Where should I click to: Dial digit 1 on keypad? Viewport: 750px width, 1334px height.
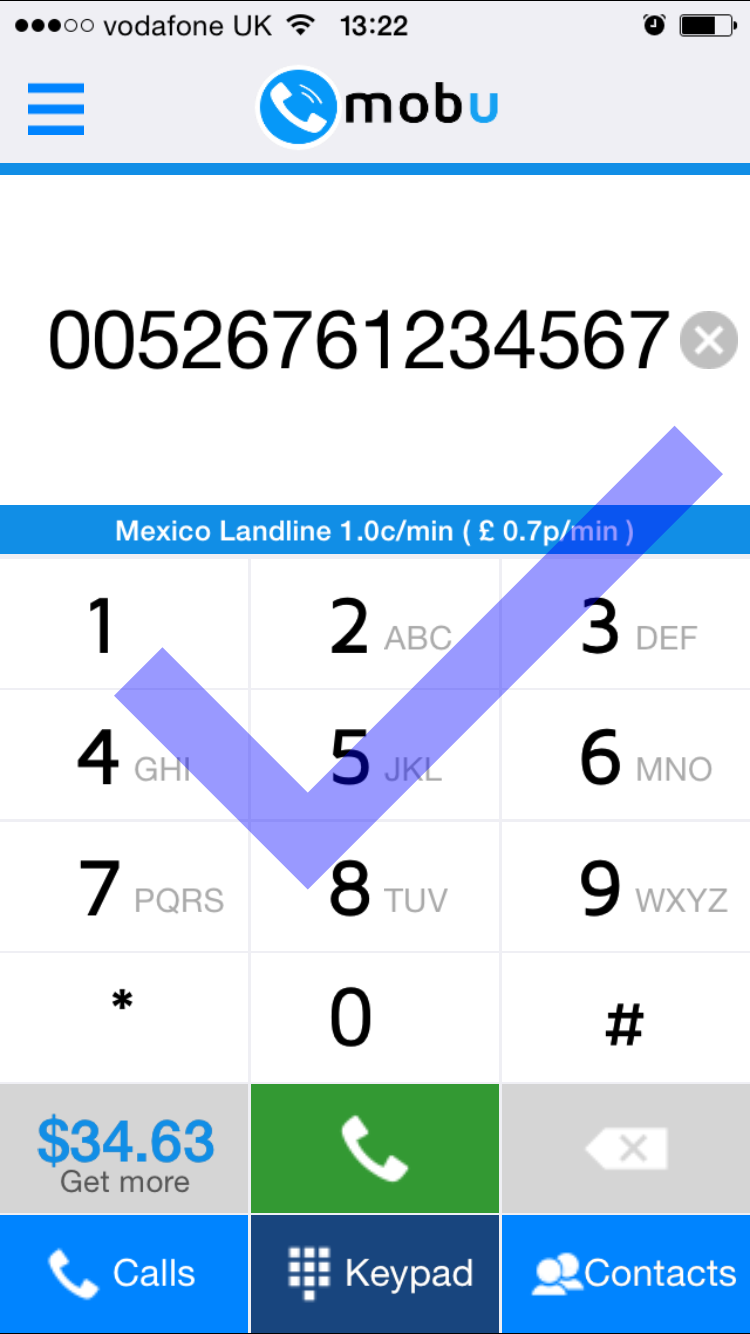[x=124, y=626]
